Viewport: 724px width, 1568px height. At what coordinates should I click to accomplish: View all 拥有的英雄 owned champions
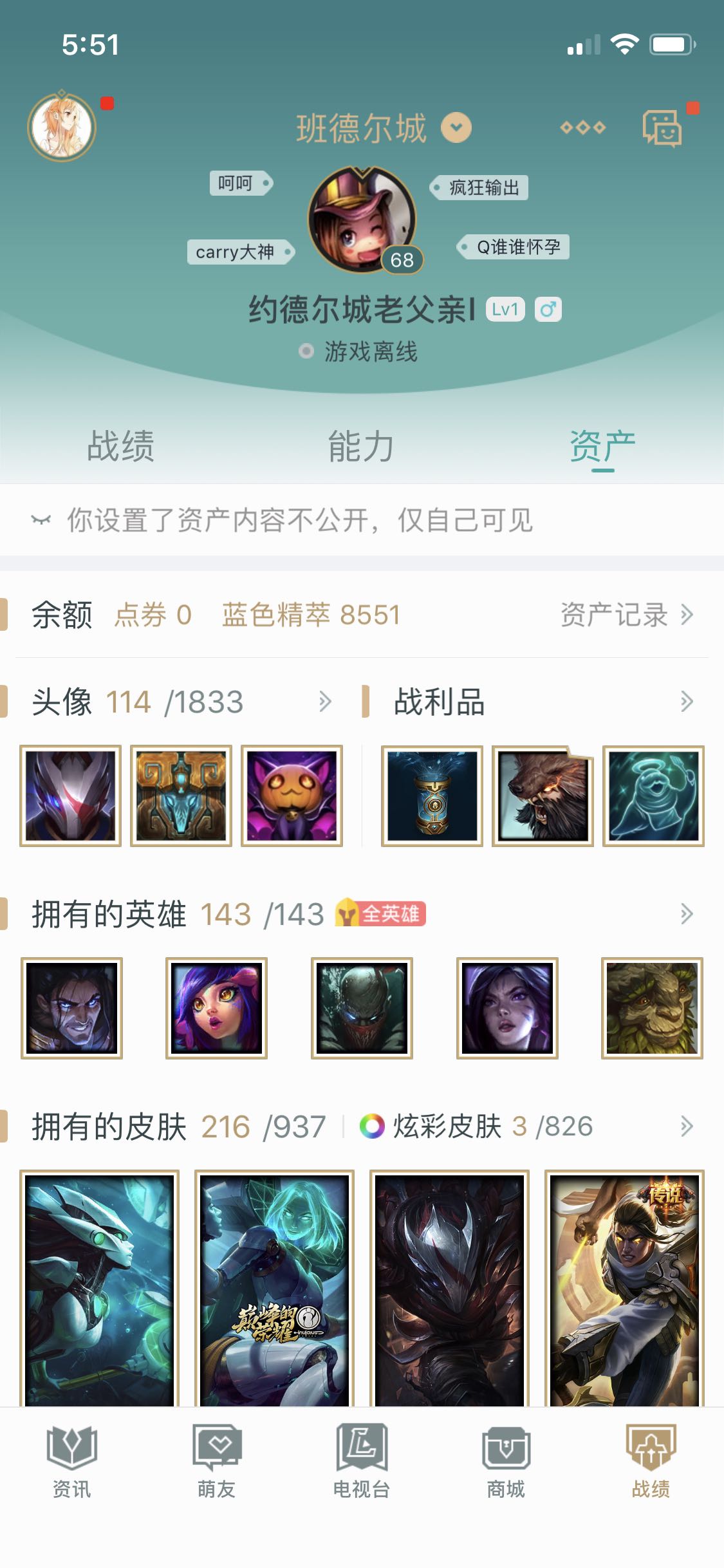pyautogui.click(x=686, y=914)
